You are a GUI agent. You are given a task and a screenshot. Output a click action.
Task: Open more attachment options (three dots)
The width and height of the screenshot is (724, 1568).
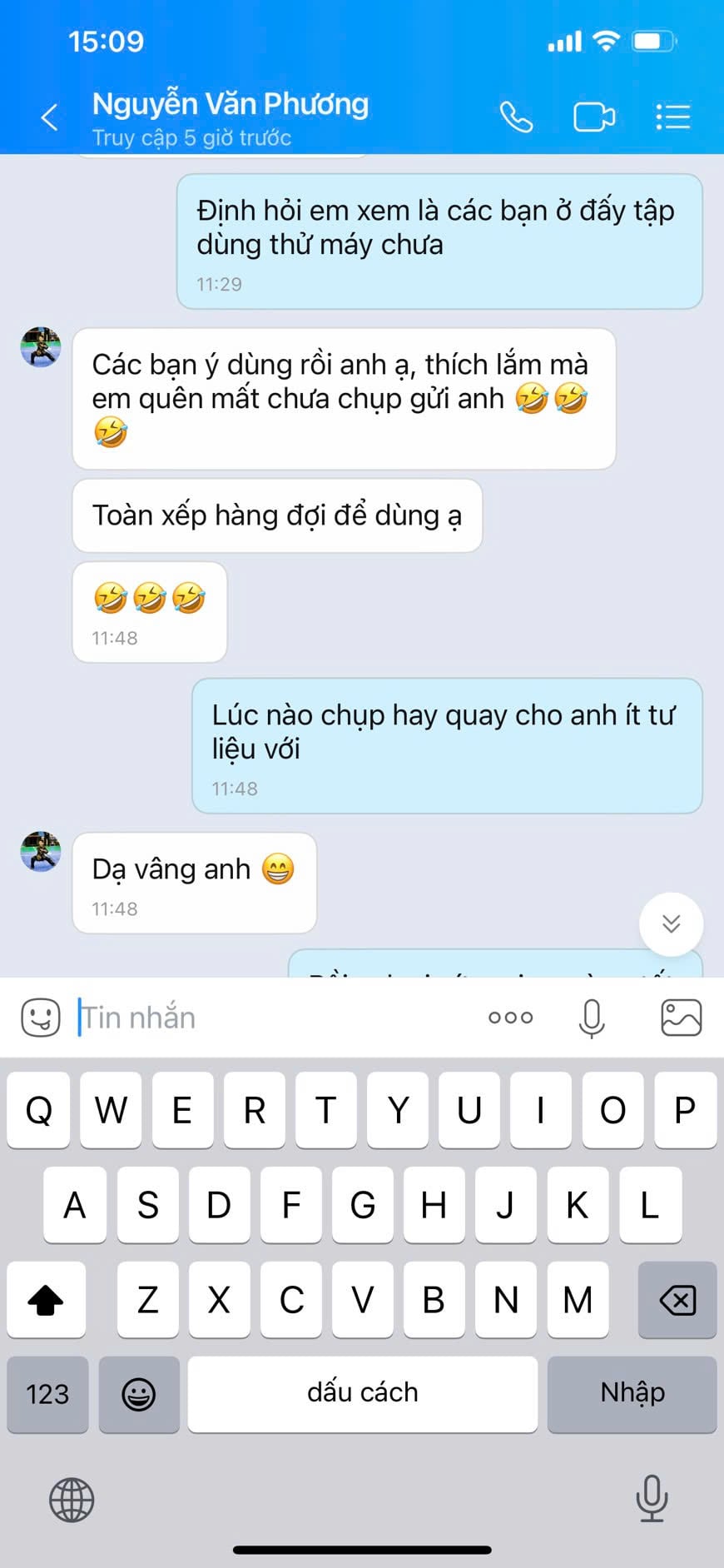510,1018
